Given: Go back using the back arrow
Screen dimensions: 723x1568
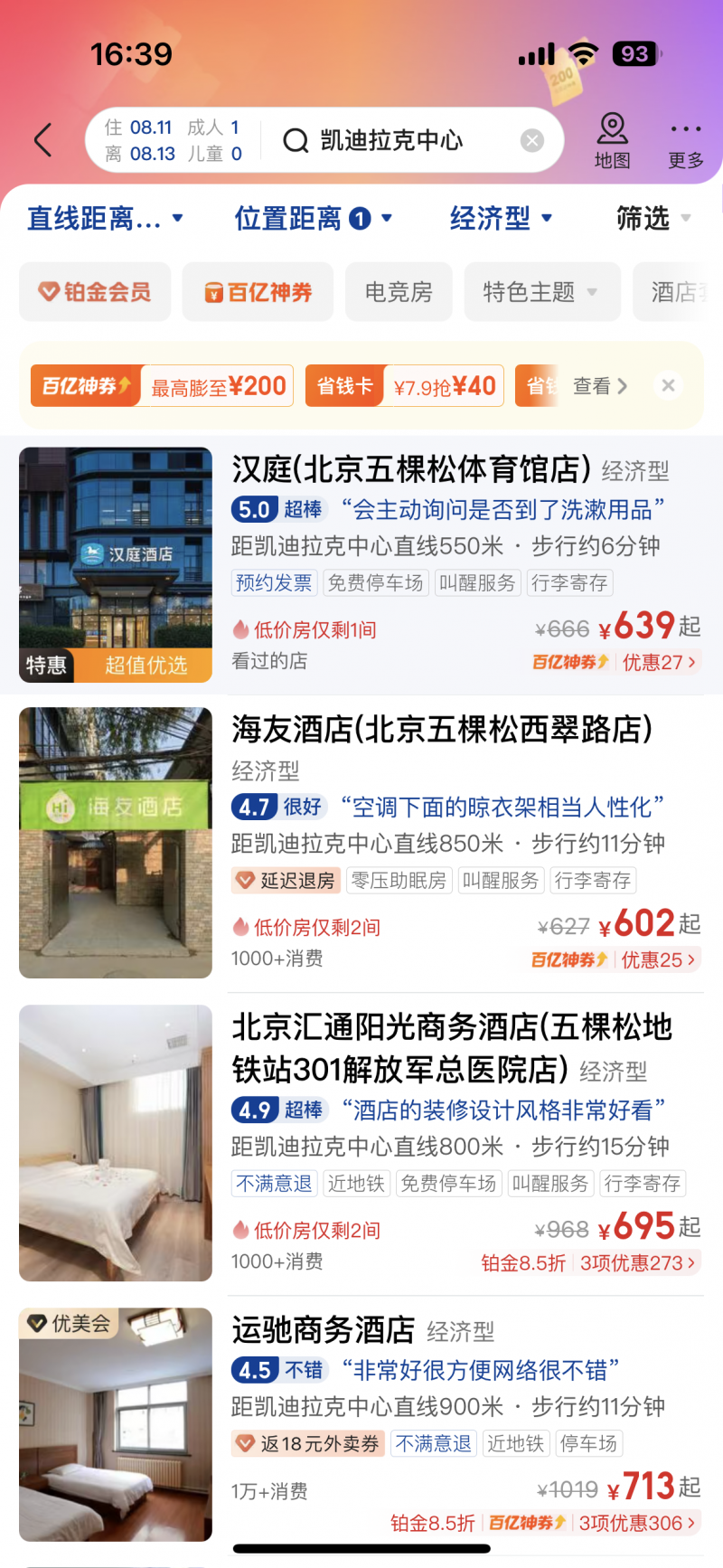Looking at the screenshot, I should (x=42, y=140).
